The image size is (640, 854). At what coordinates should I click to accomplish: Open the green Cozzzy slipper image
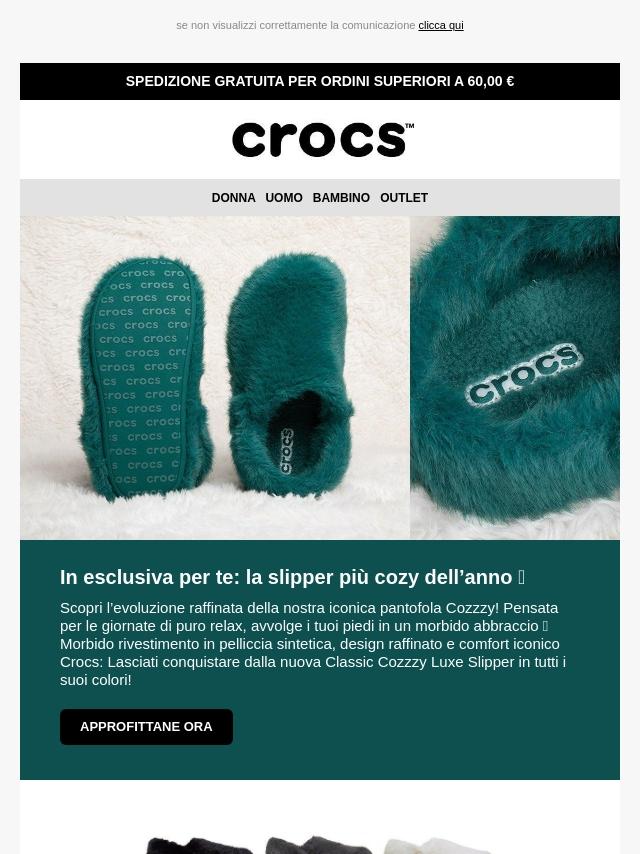tap(320, 378)
